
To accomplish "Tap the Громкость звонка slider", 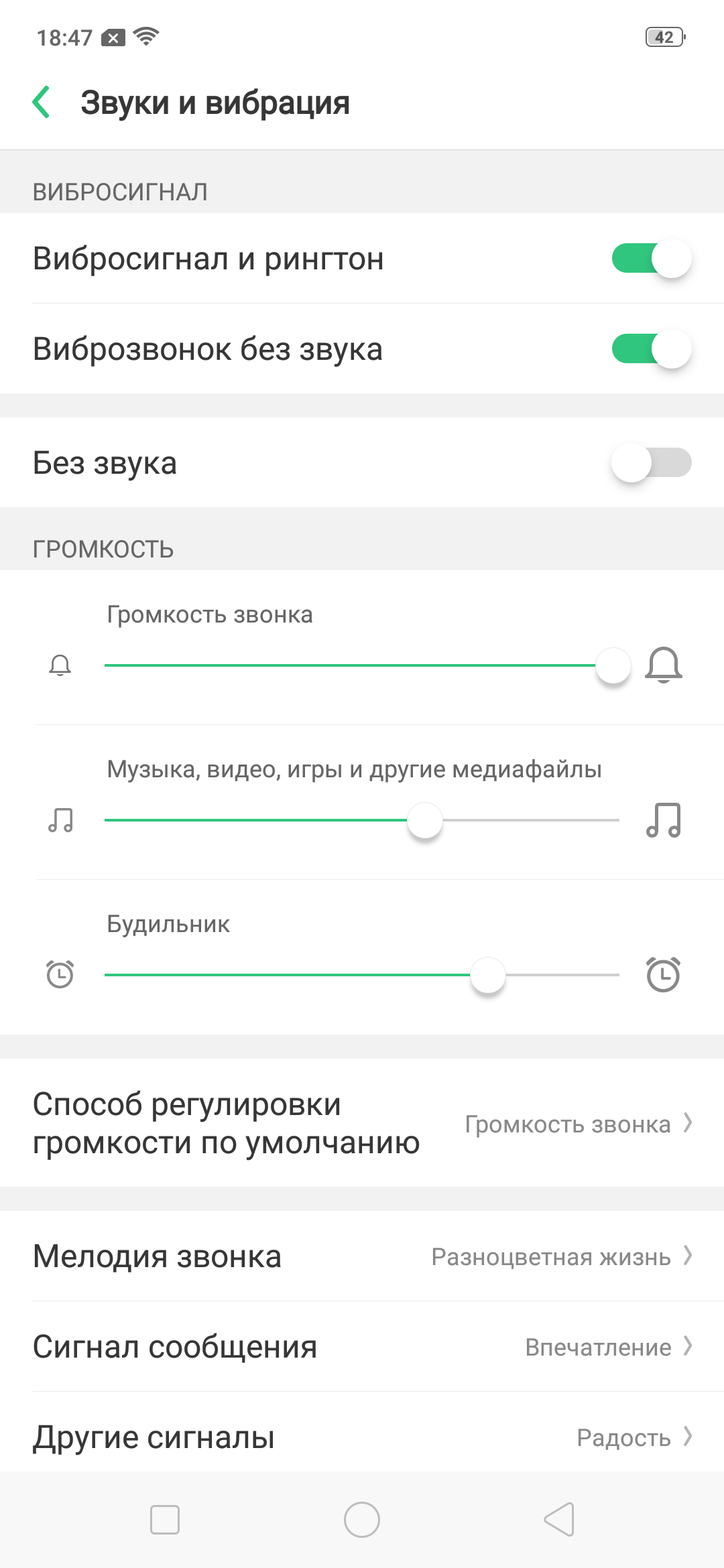I will click(362, 665).
